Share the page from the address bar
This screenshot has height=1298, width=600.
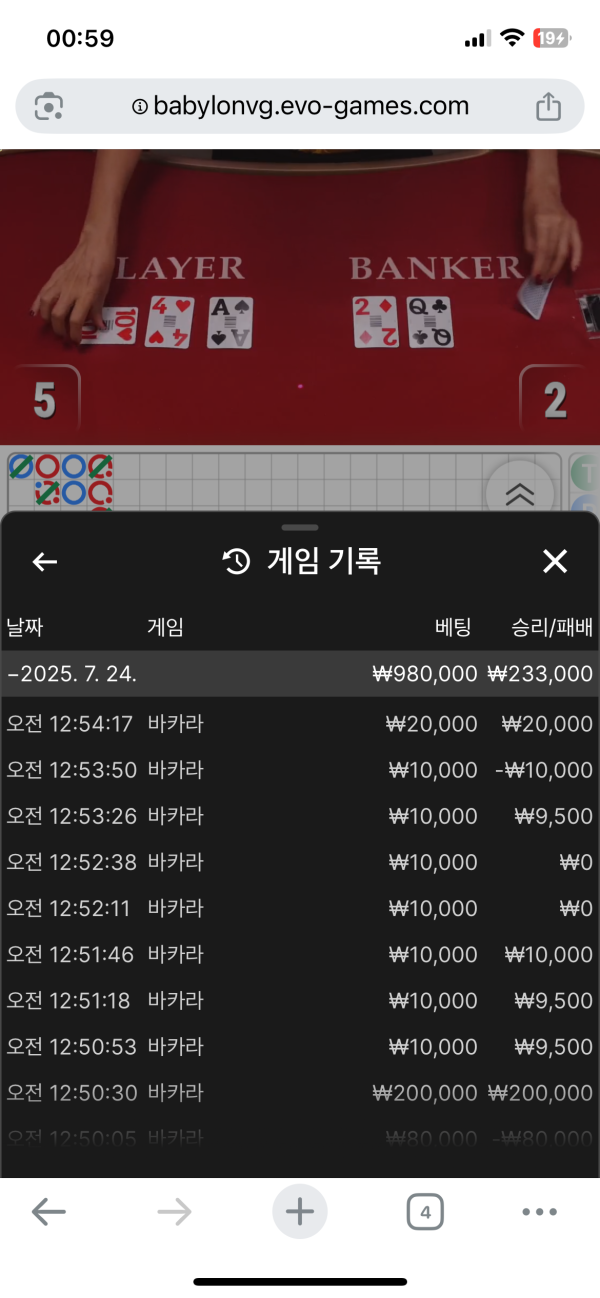pyautogui.click(x=548, y=106)
